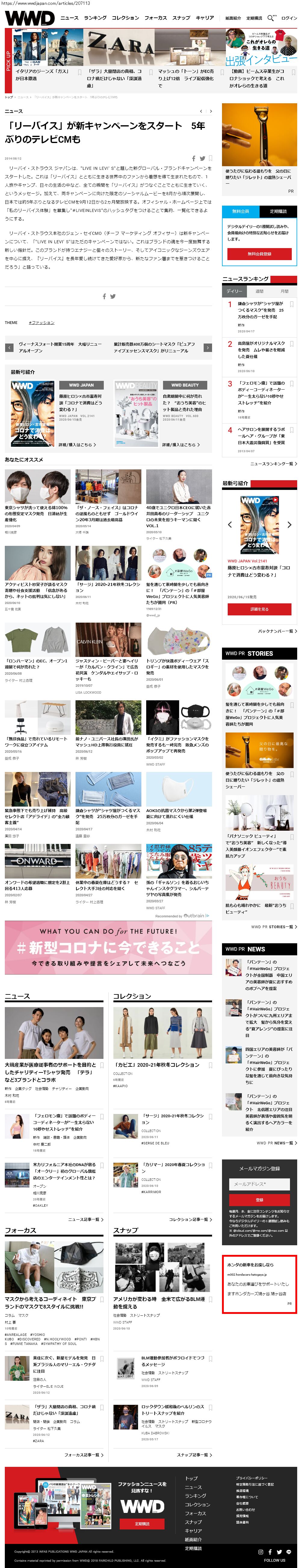The width and height of the screenshot is (302, 1568).
Task: Switch ranking to 月間 tab
Action: click(x=284, y=291)
